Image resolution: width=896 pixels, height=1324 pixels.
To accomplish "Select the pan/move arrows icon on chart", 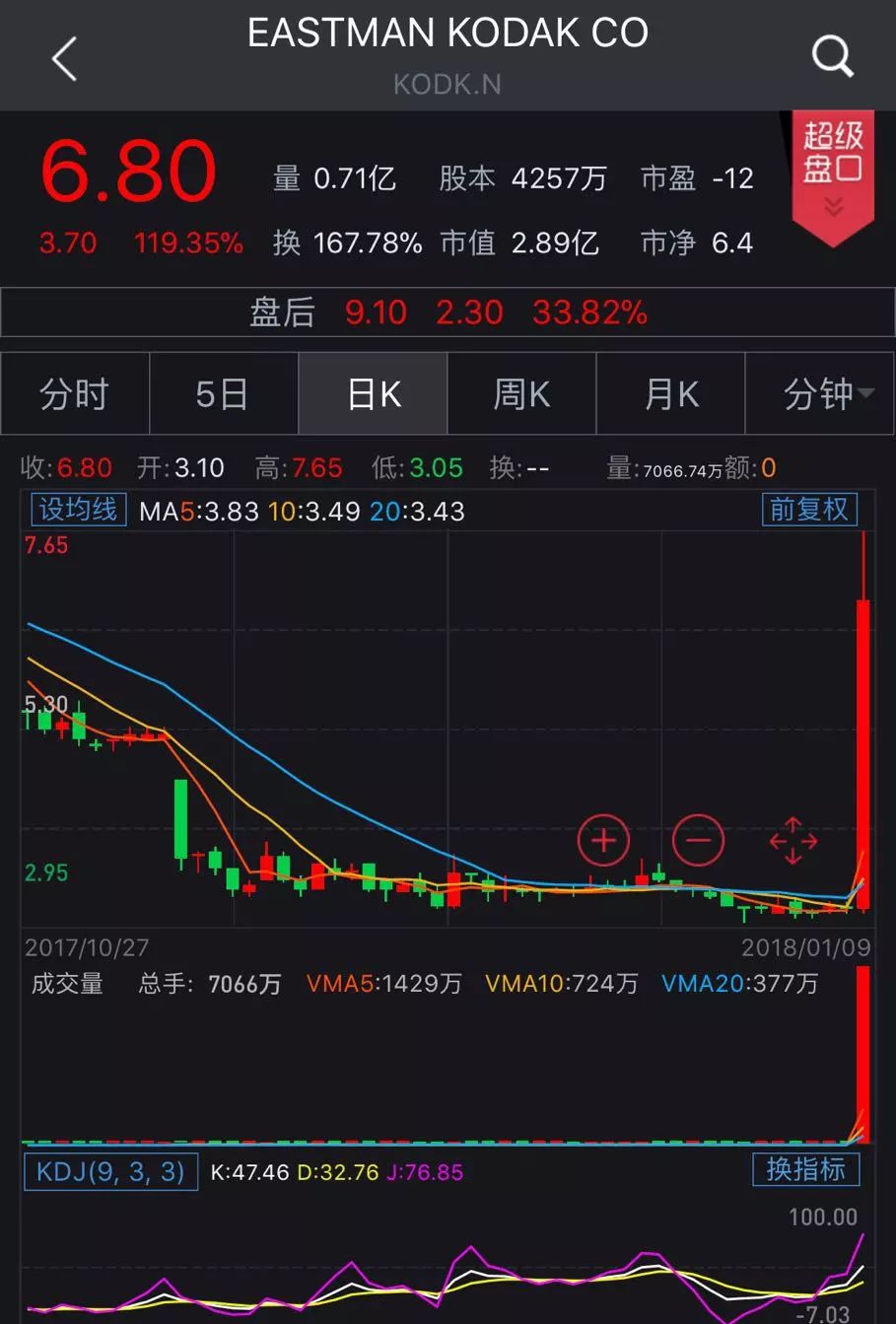I will click(x=793, y=840).
